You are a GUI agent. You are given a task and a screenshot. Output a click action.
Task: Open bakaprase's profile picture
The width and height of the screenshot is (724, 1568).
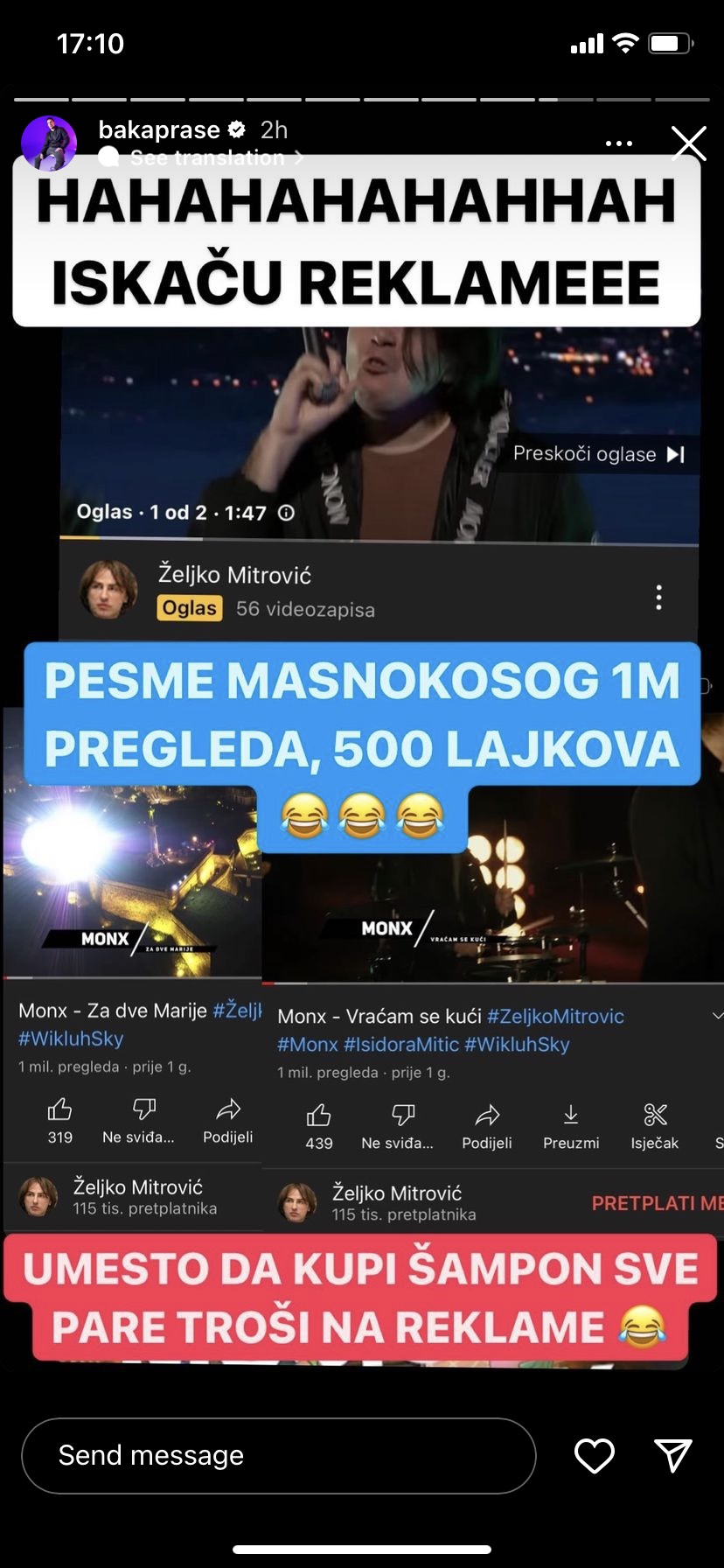[49, 142]
